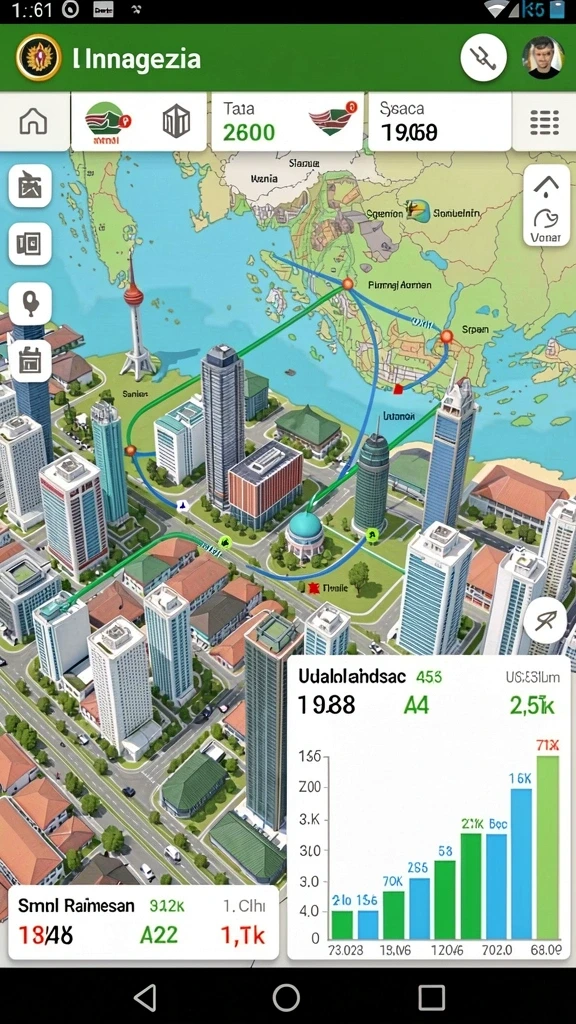Open the profile avatar in the header

[x=543, y=57]
